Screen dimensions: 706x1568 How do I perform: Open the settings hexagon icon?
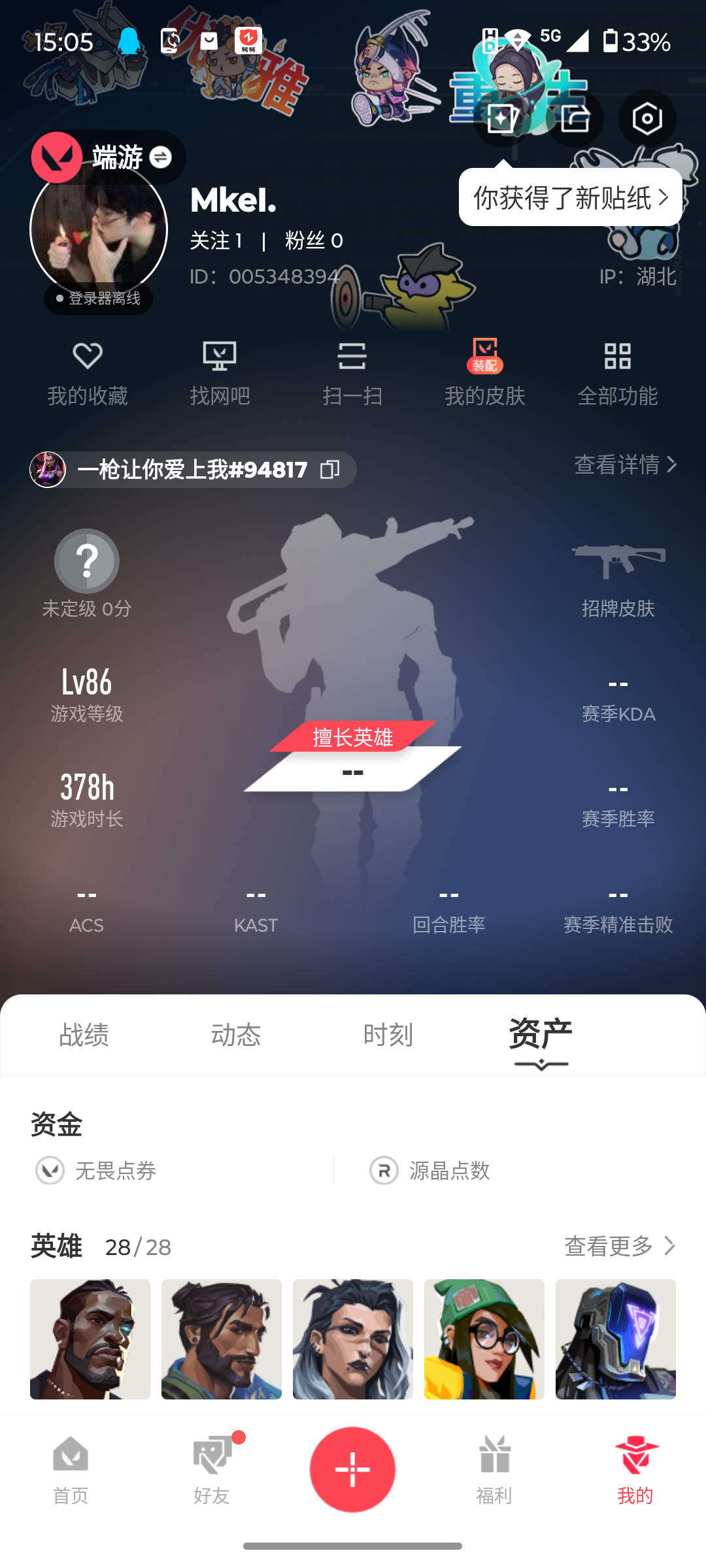(647, 119)
